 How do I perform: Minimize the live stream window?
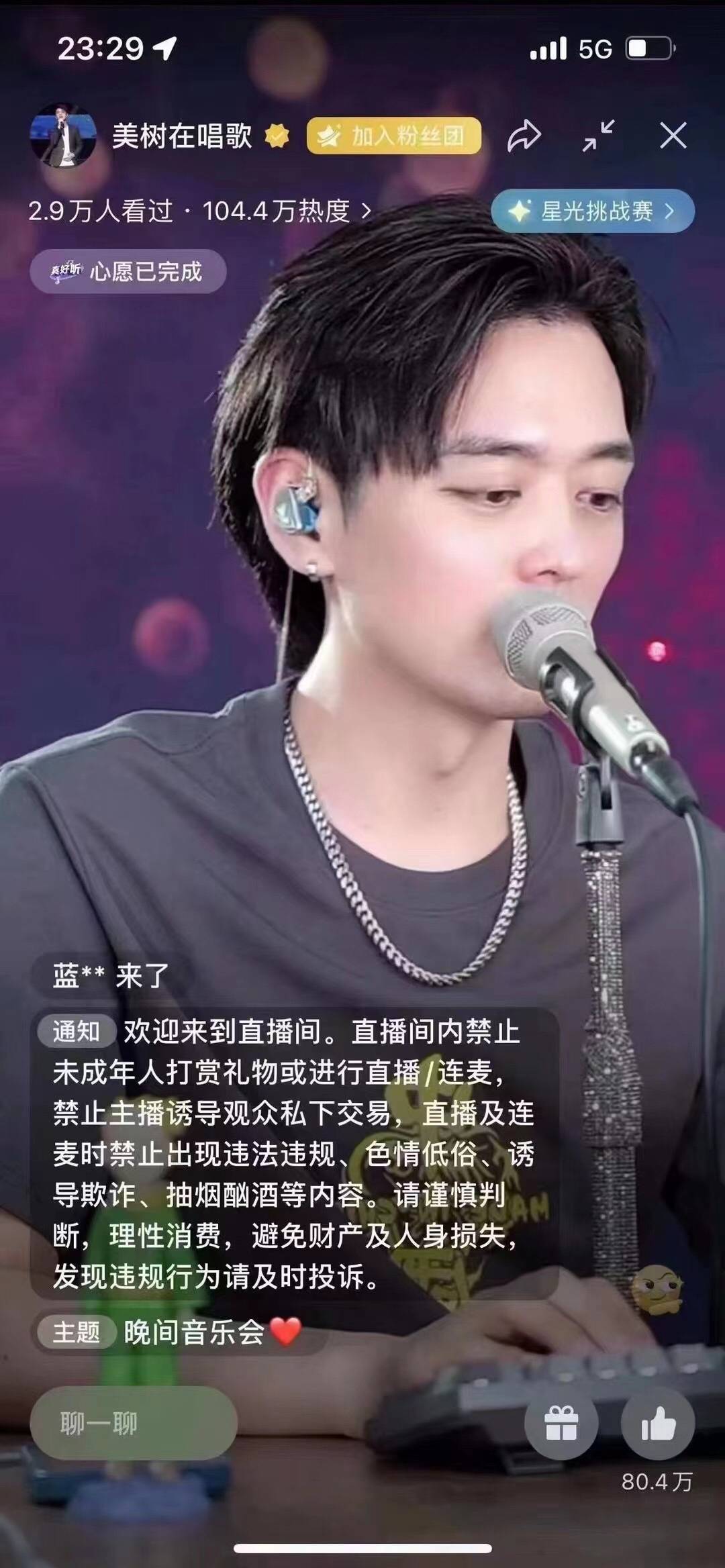point(598,136)
